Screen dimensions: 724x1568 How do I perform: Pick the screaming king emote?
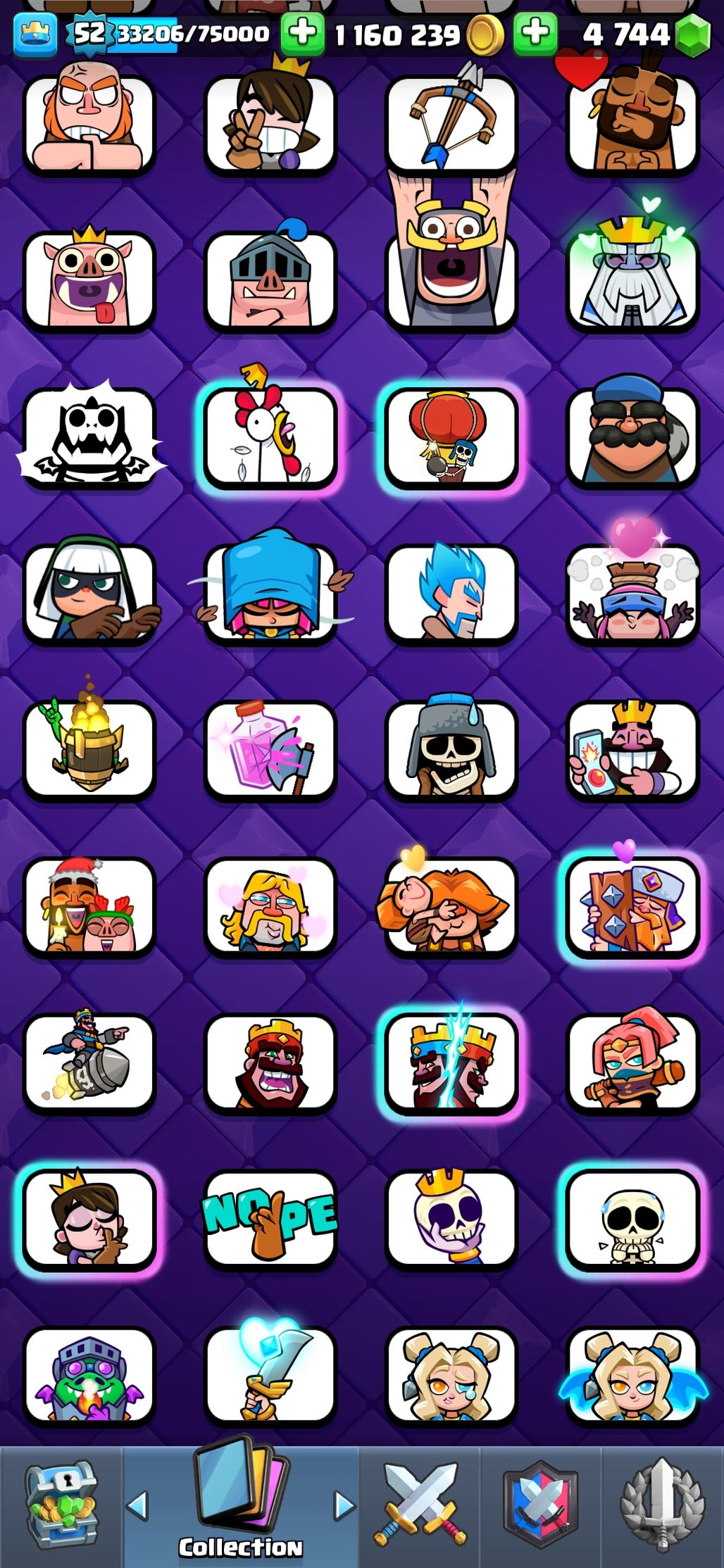coord(451,268)
